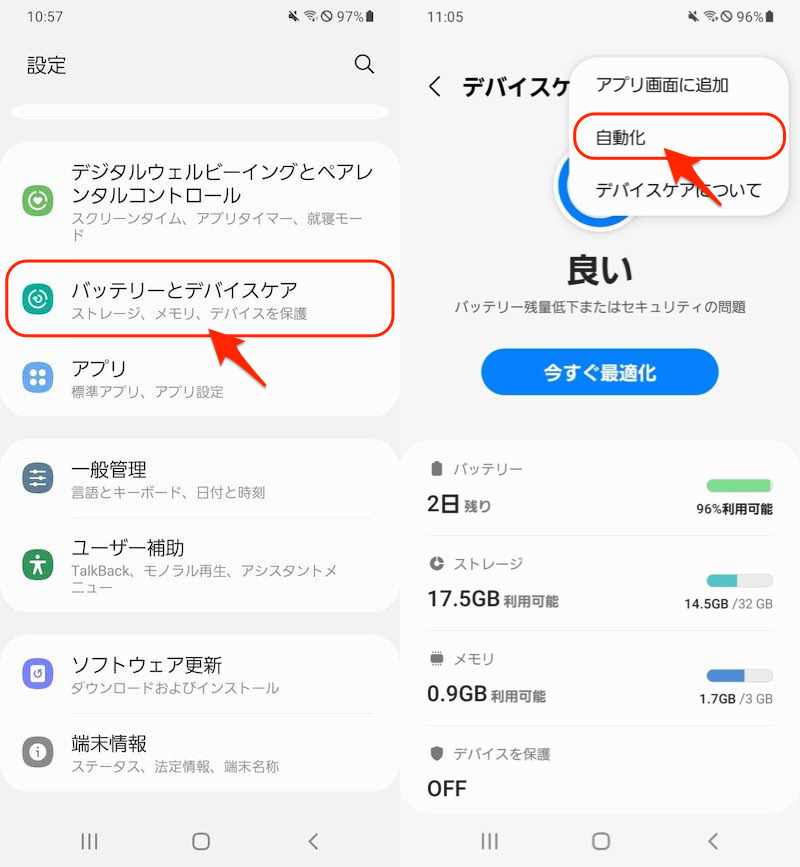Open the settings search icon
This screenshot has width=800, height=867.
[x=364, y=65]
